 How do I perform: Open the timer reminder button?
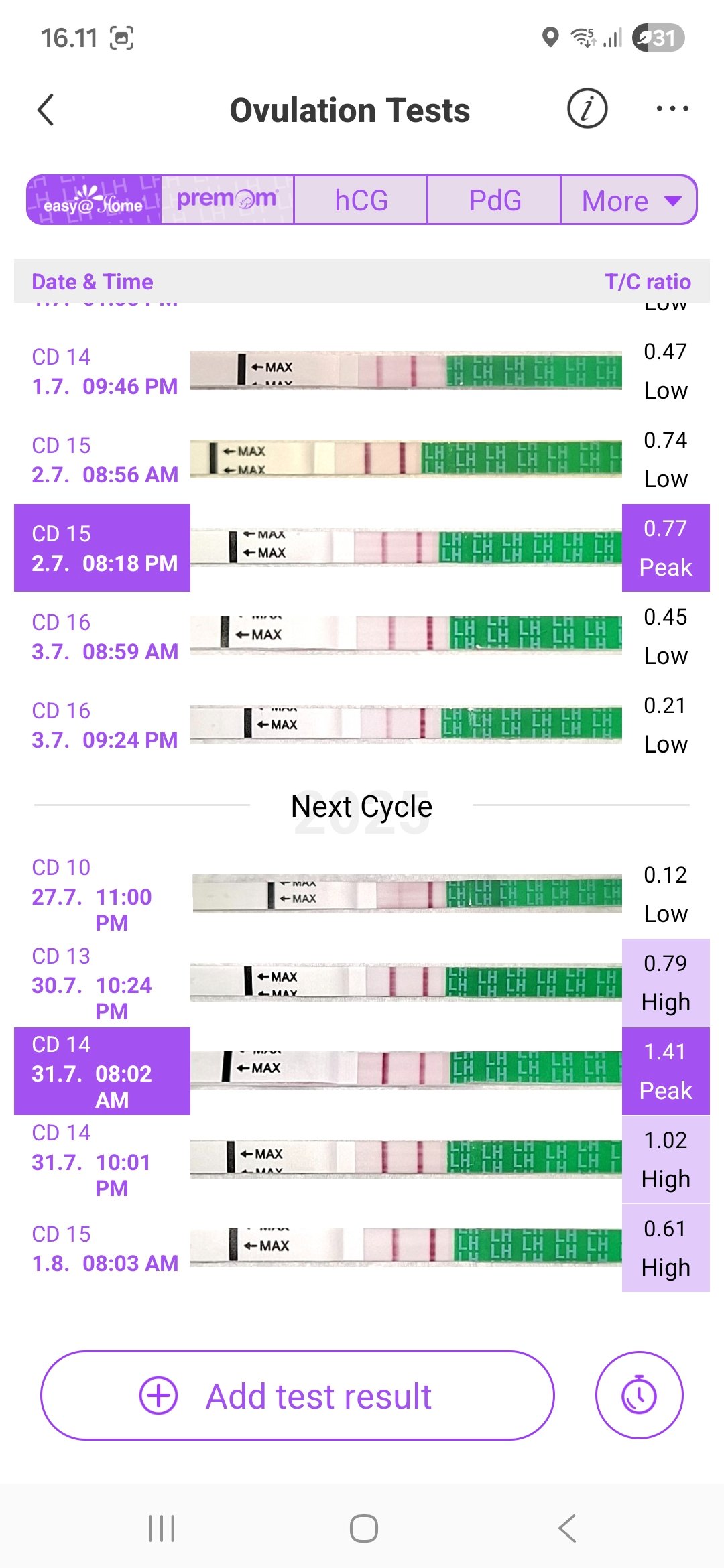coord(639,1395)
